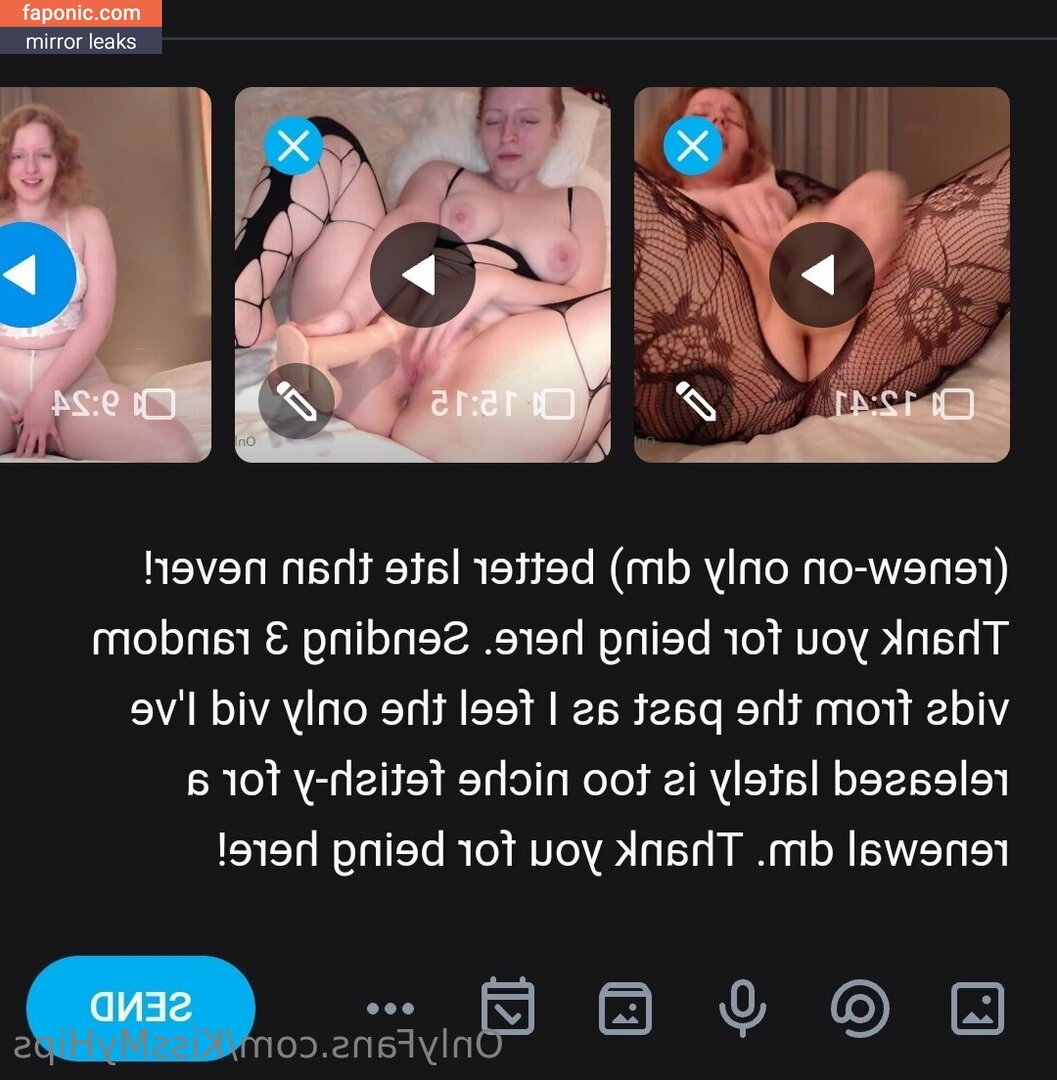Play the 15:15 video attachment

coord(422,274)
